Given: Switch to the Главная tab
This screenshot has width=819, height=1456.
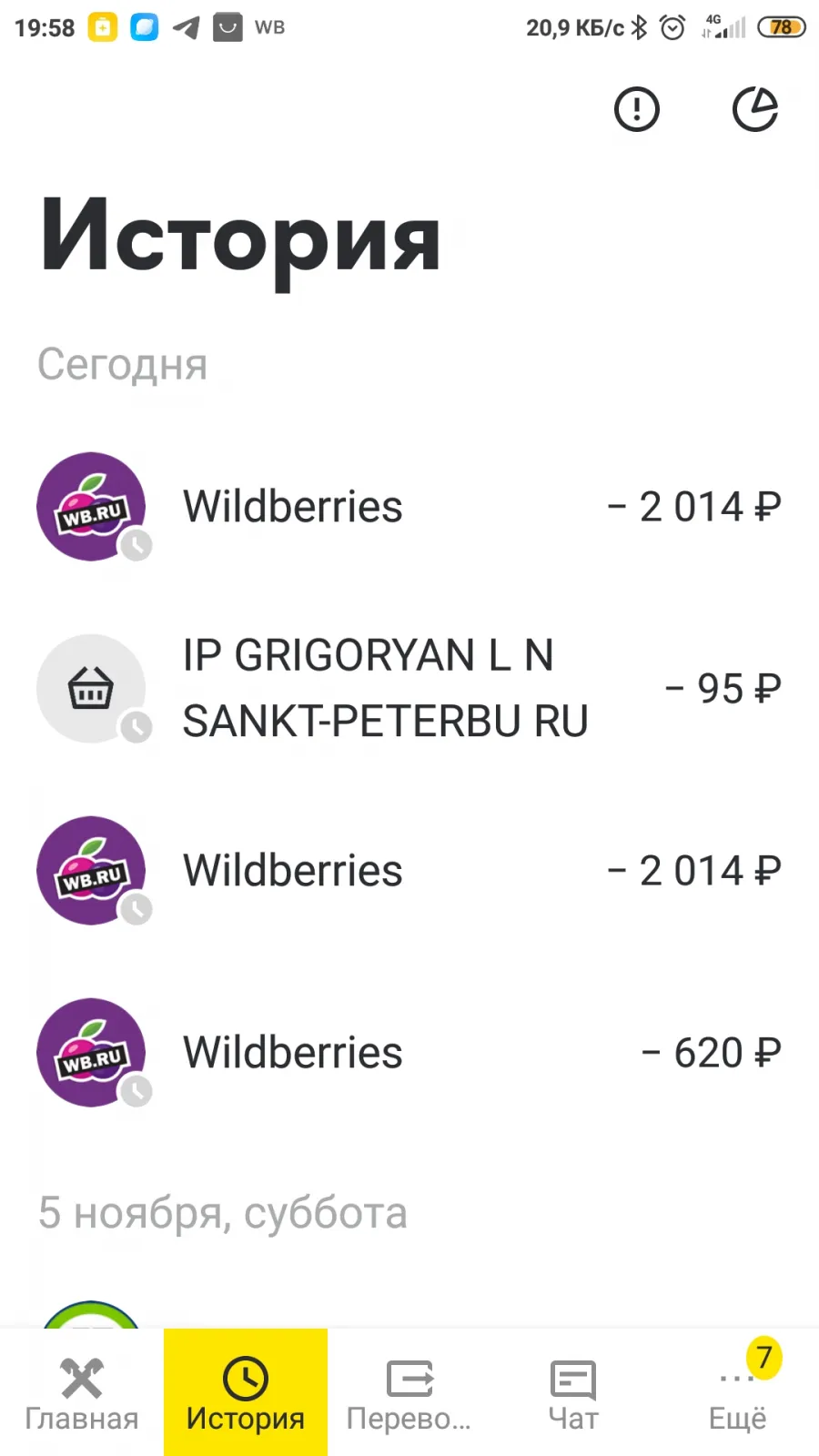Looking at the screenshot, I should [x=82, y=1392].
